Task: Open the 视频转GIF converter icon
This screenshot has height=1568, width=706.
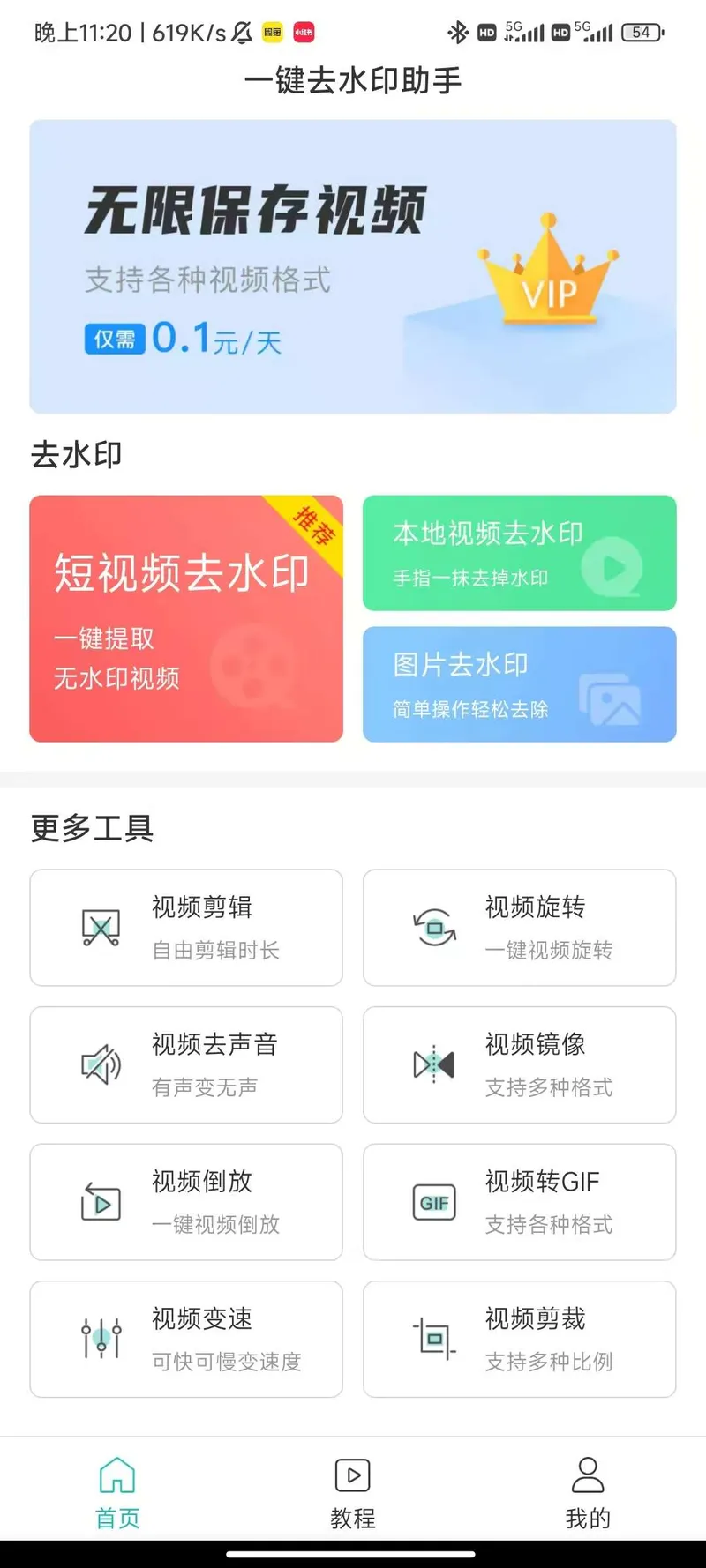Action: (432, 1201)
